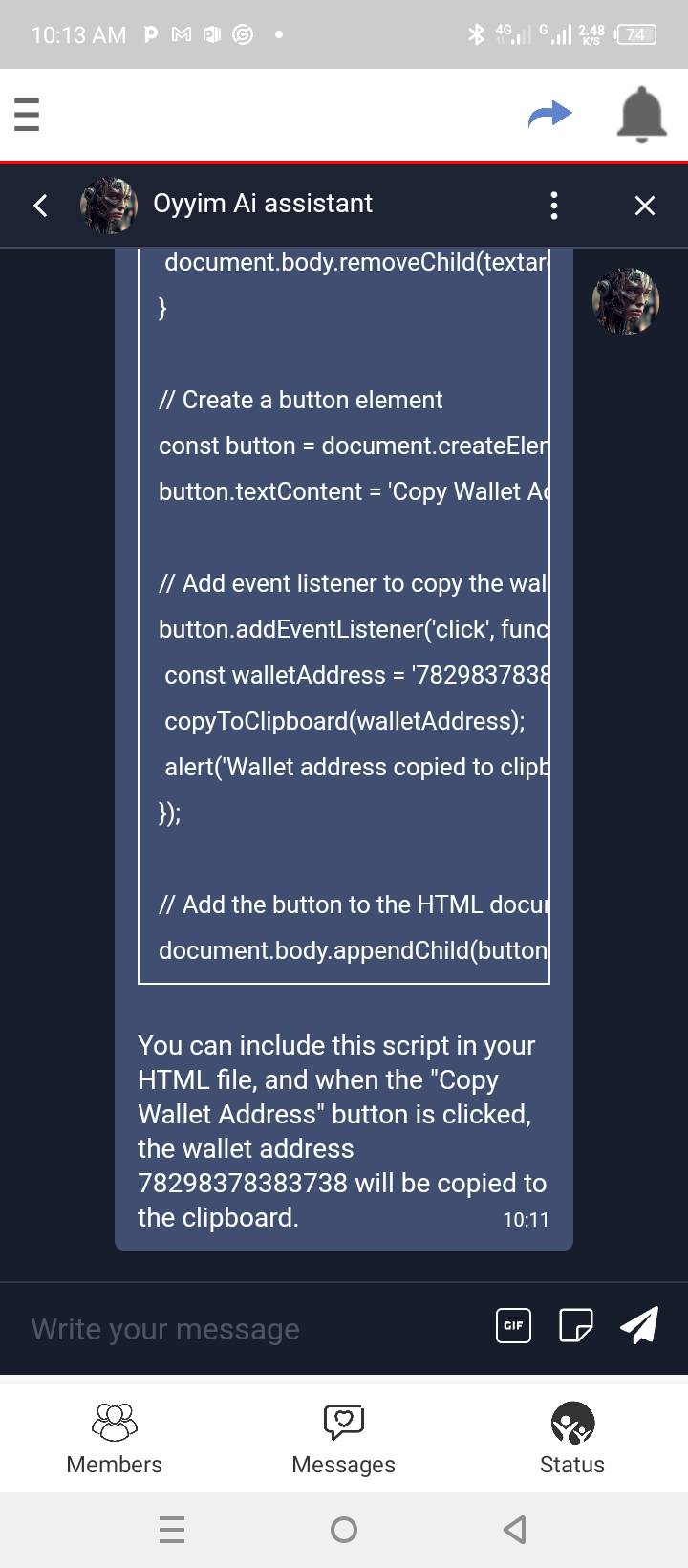This screenshot has height=1568, width=688.
Task: Open the GIF picker
Action: click(x=513, y=1325)
